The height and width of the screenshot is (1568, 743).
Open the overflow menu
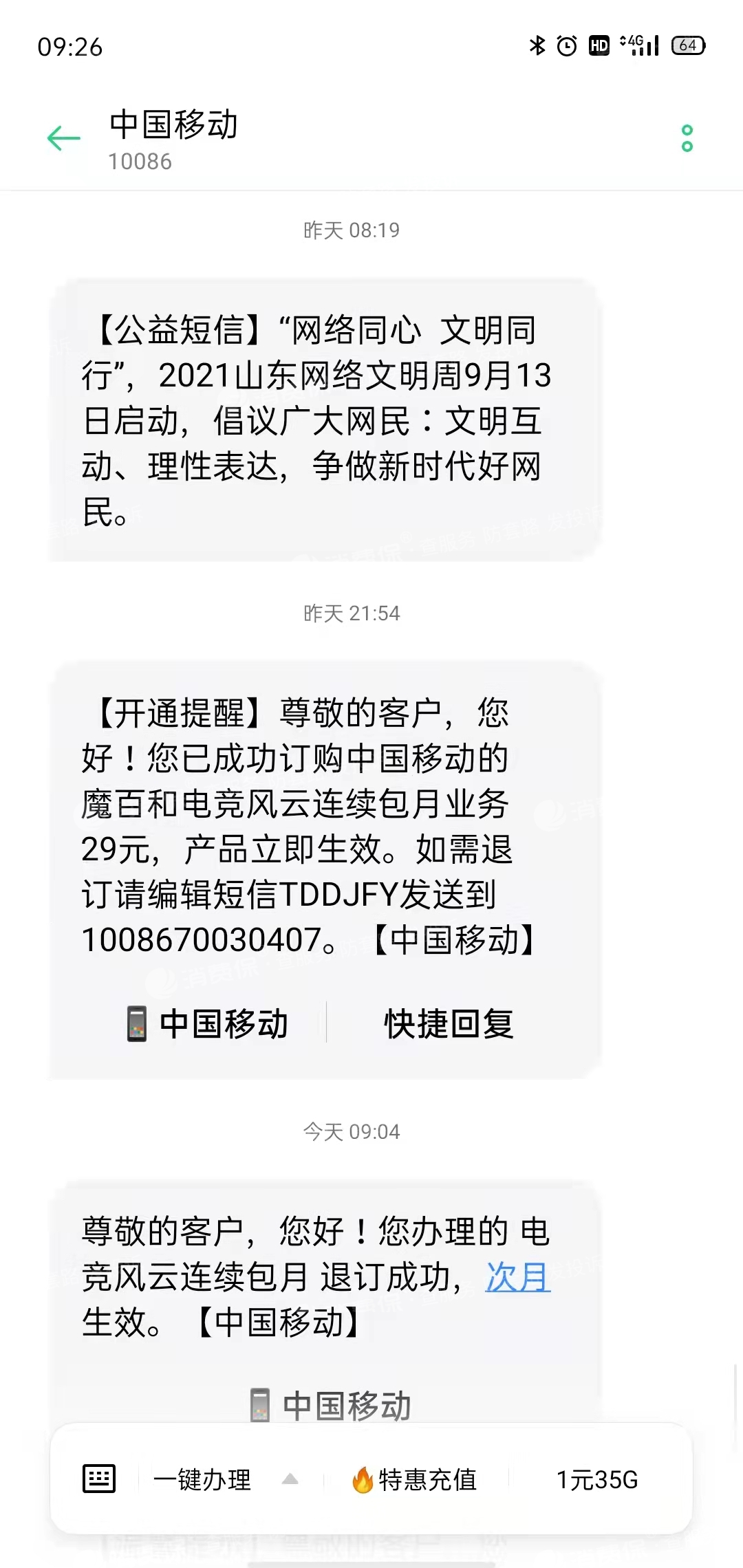(687, 138)
